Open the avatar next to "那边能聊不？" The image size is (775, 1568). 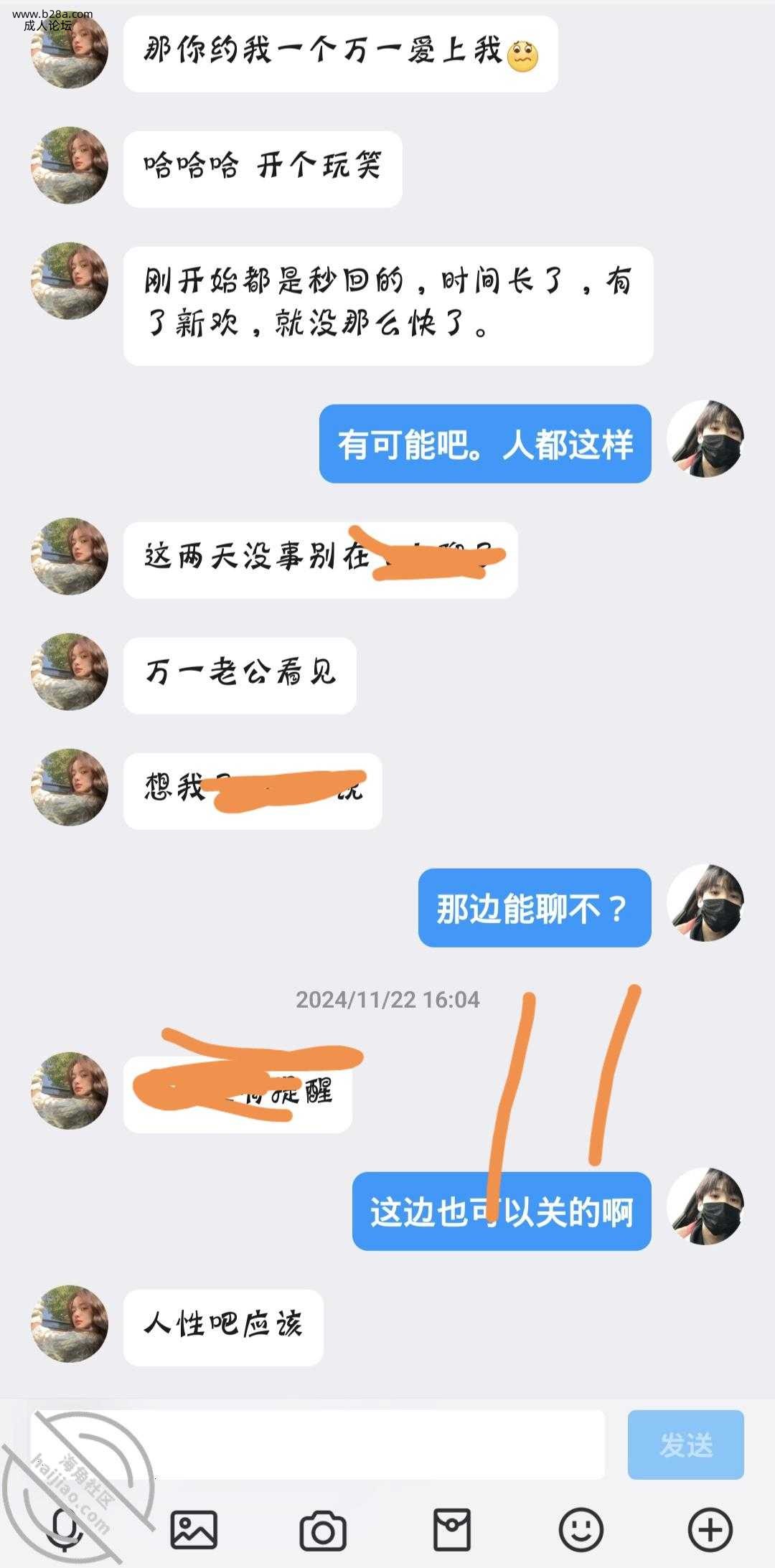(x=705, y=902)
